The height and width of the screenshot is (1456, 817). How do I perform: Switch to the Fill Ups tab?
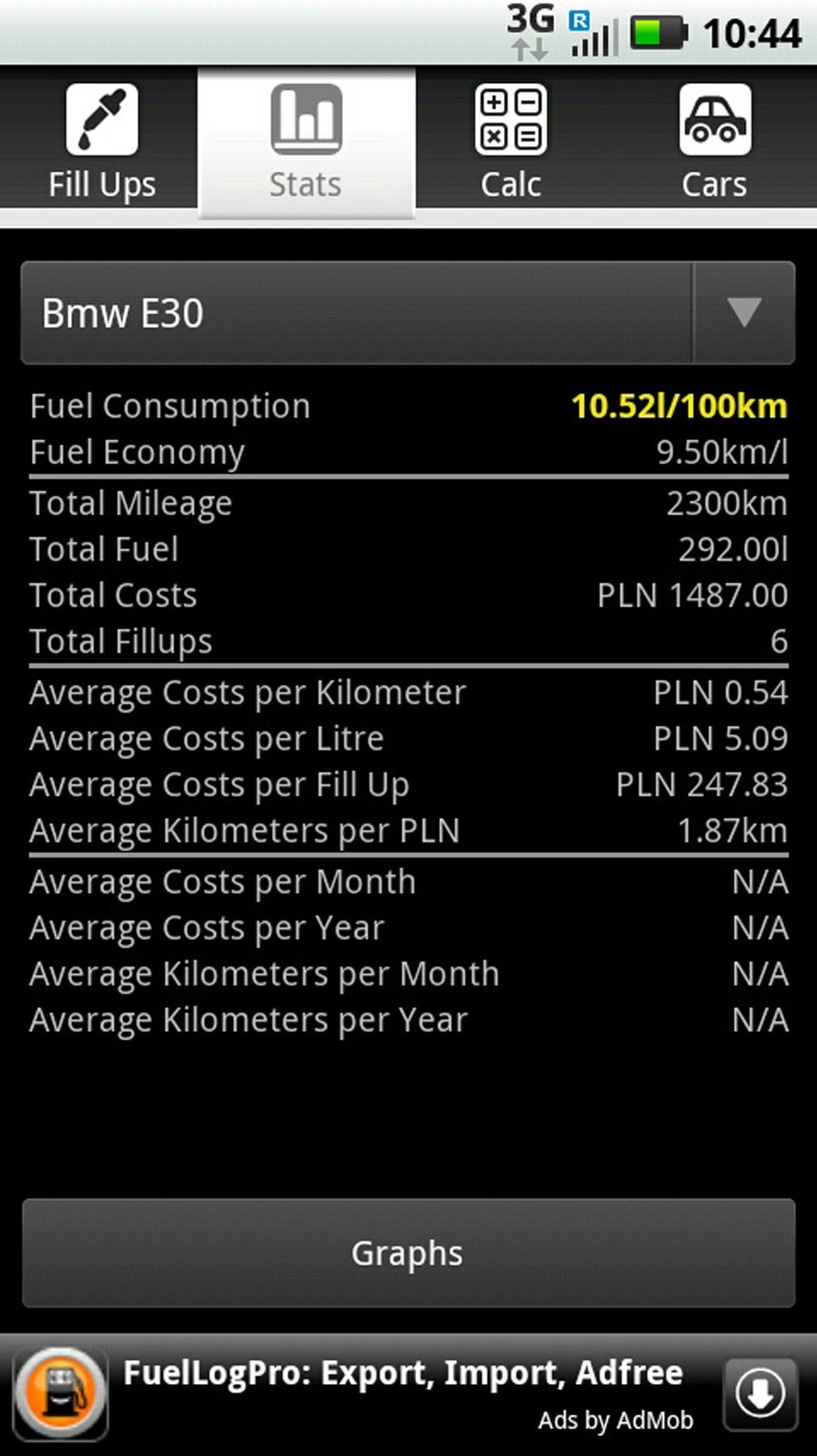(x=101, y=142)
